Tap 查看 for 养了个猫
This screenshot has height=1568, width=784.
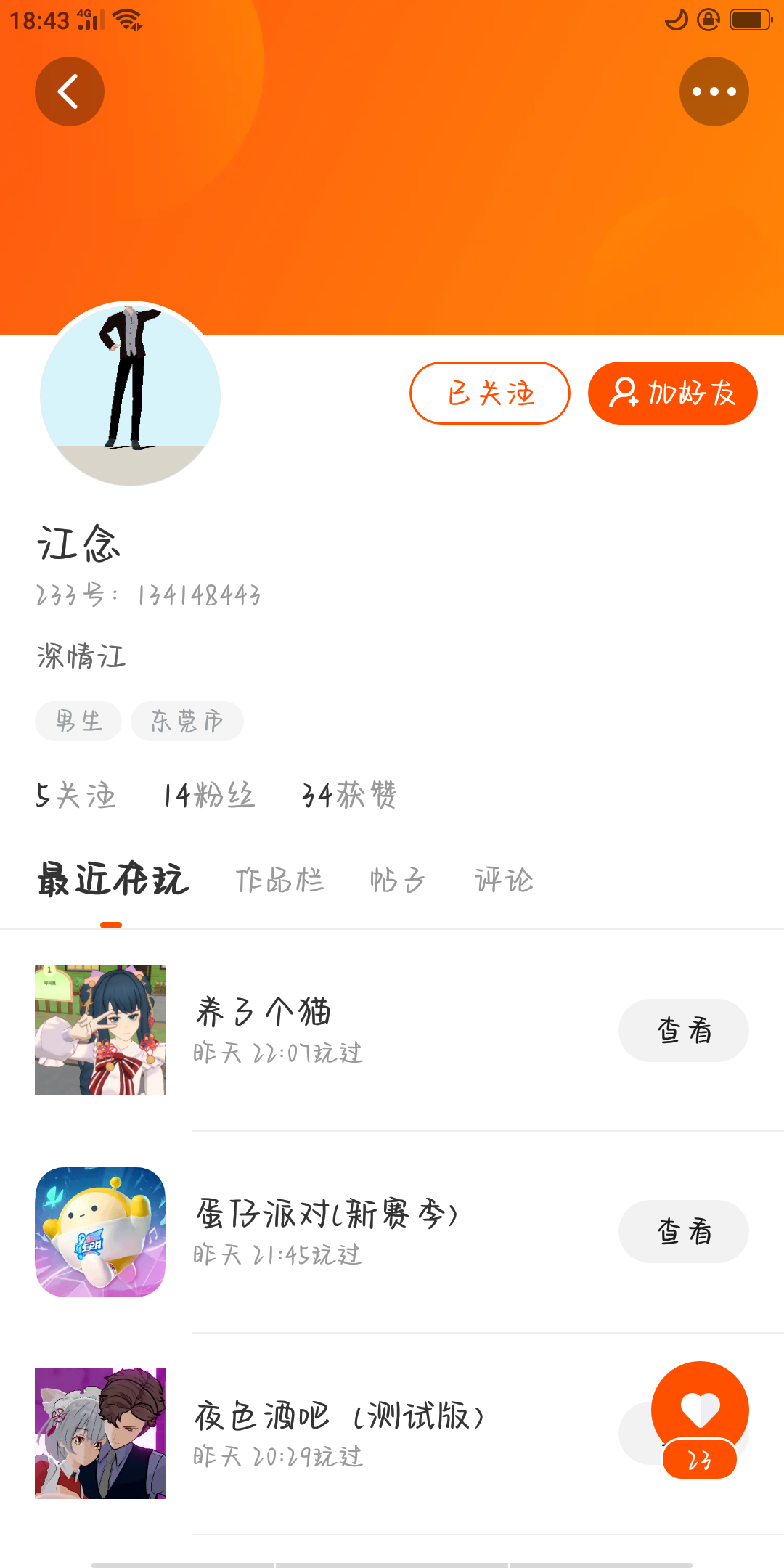683,1030
